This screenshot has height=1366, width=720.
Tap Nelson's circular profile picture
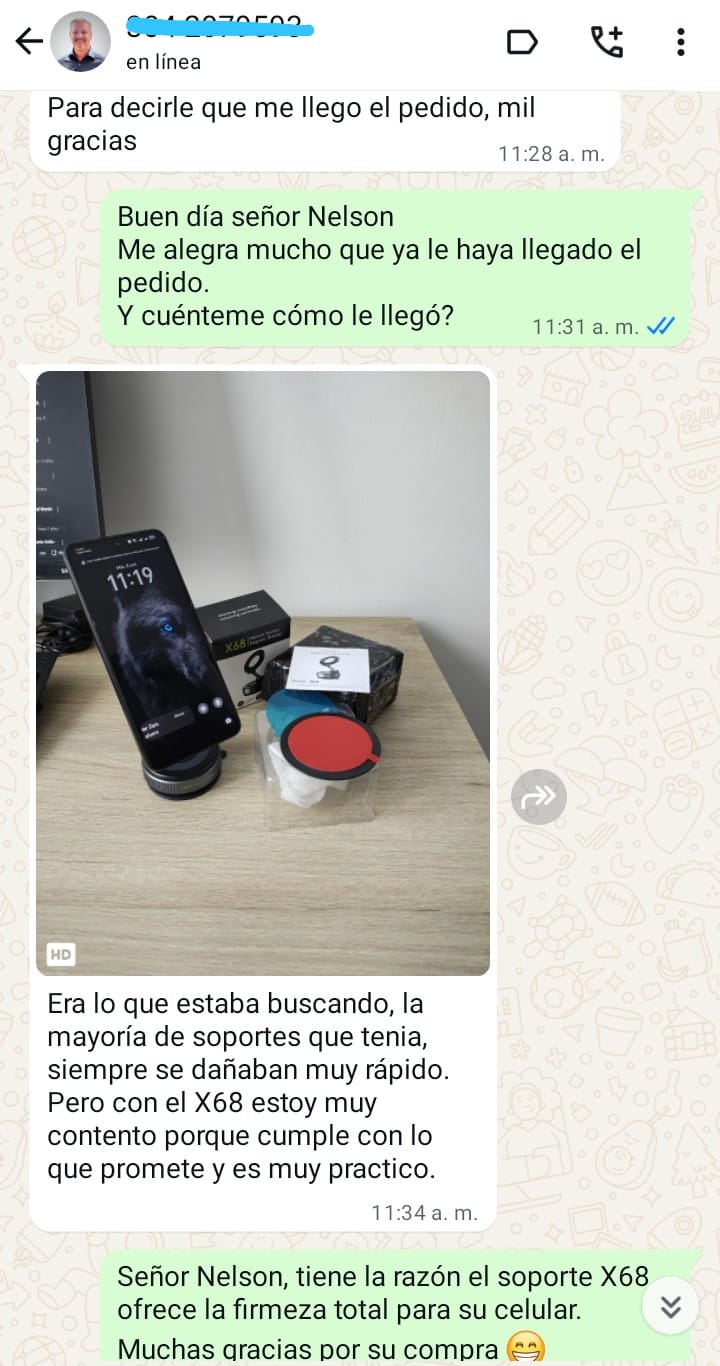pos(81,41)
